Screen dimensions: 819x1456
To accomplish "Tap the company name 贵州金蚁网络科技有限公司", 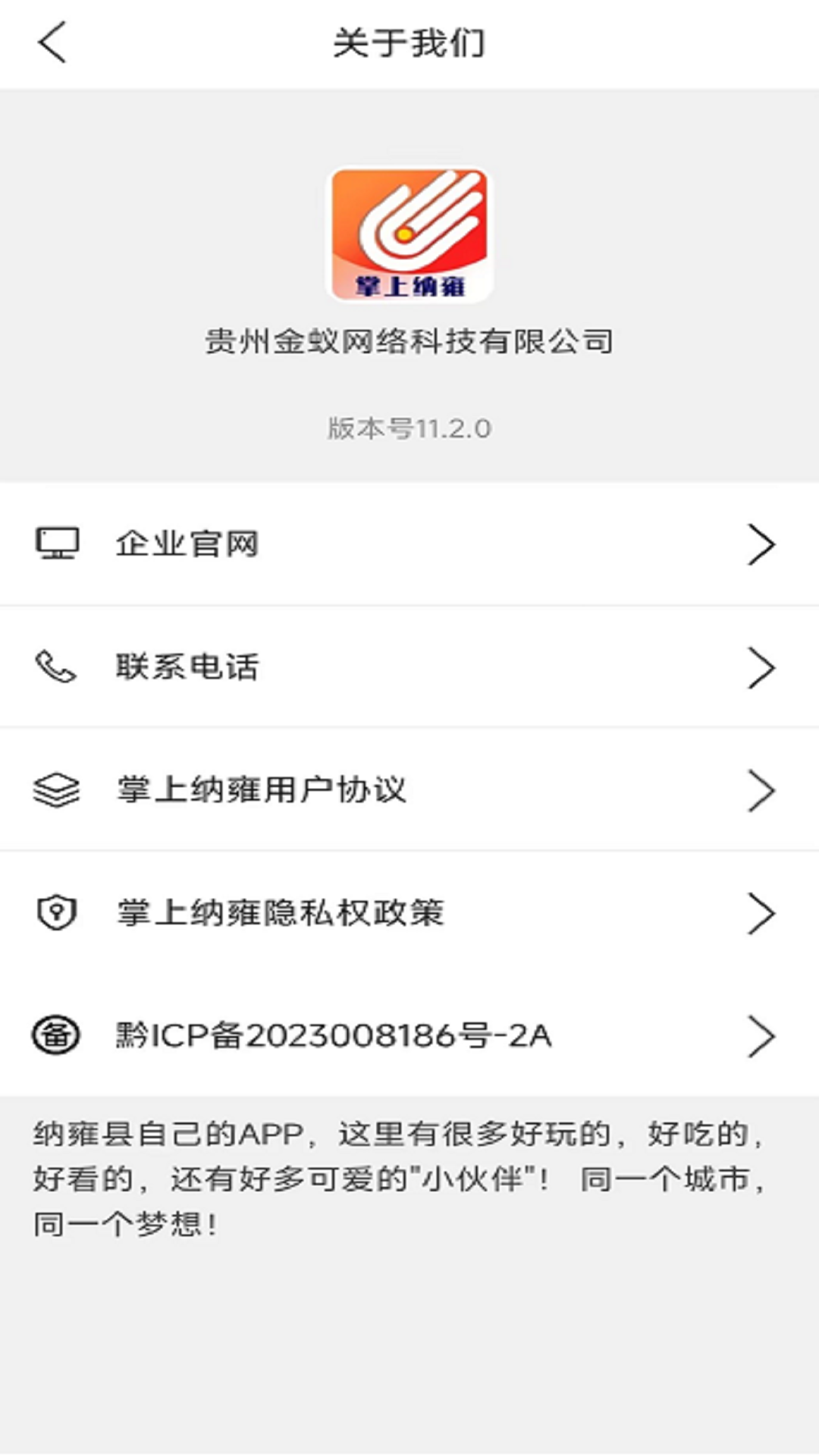I will click(409, 342).
